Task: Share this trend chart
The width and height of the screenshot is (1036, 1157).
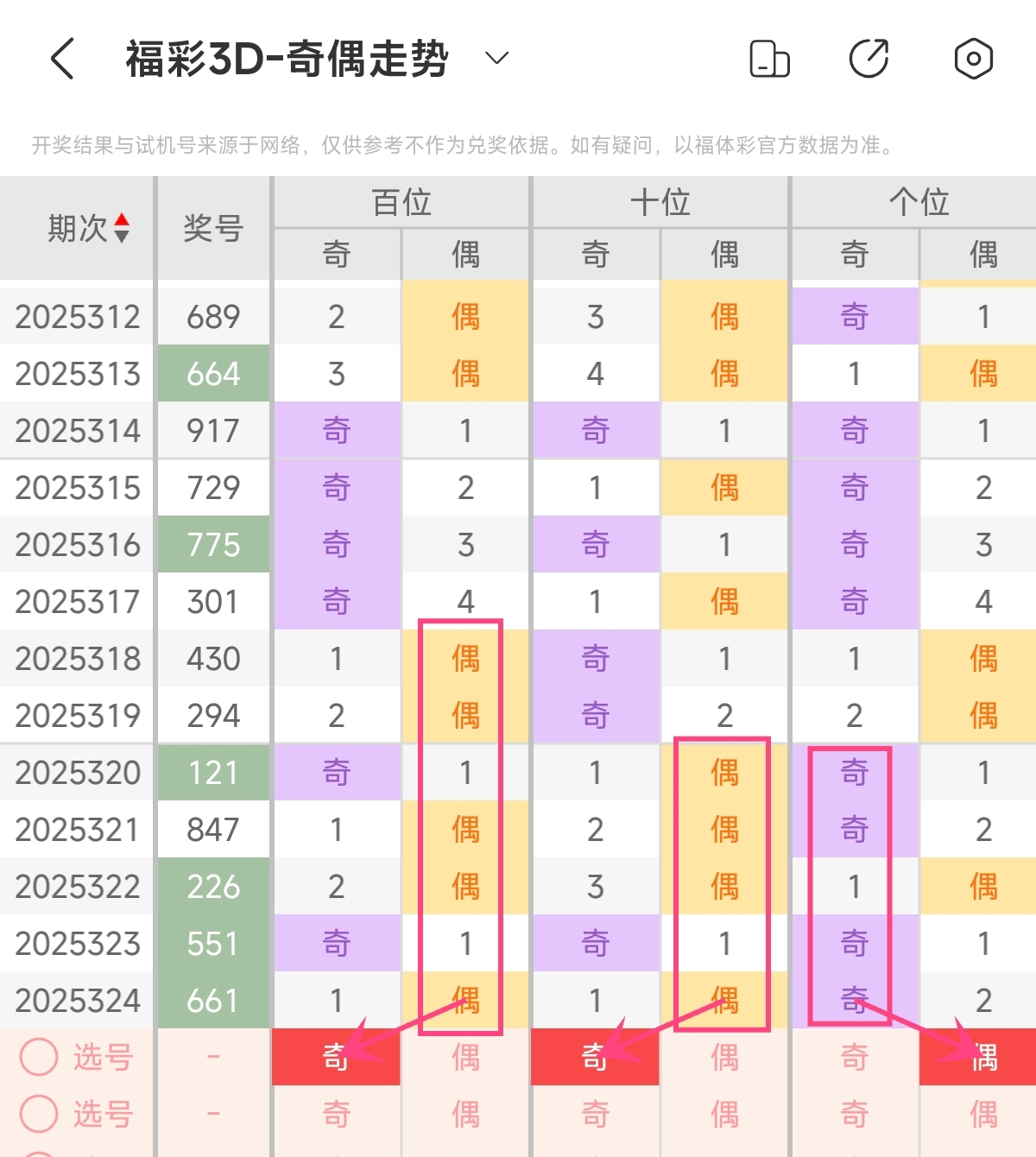Action: pyautogui.click(x=869, y=59)
